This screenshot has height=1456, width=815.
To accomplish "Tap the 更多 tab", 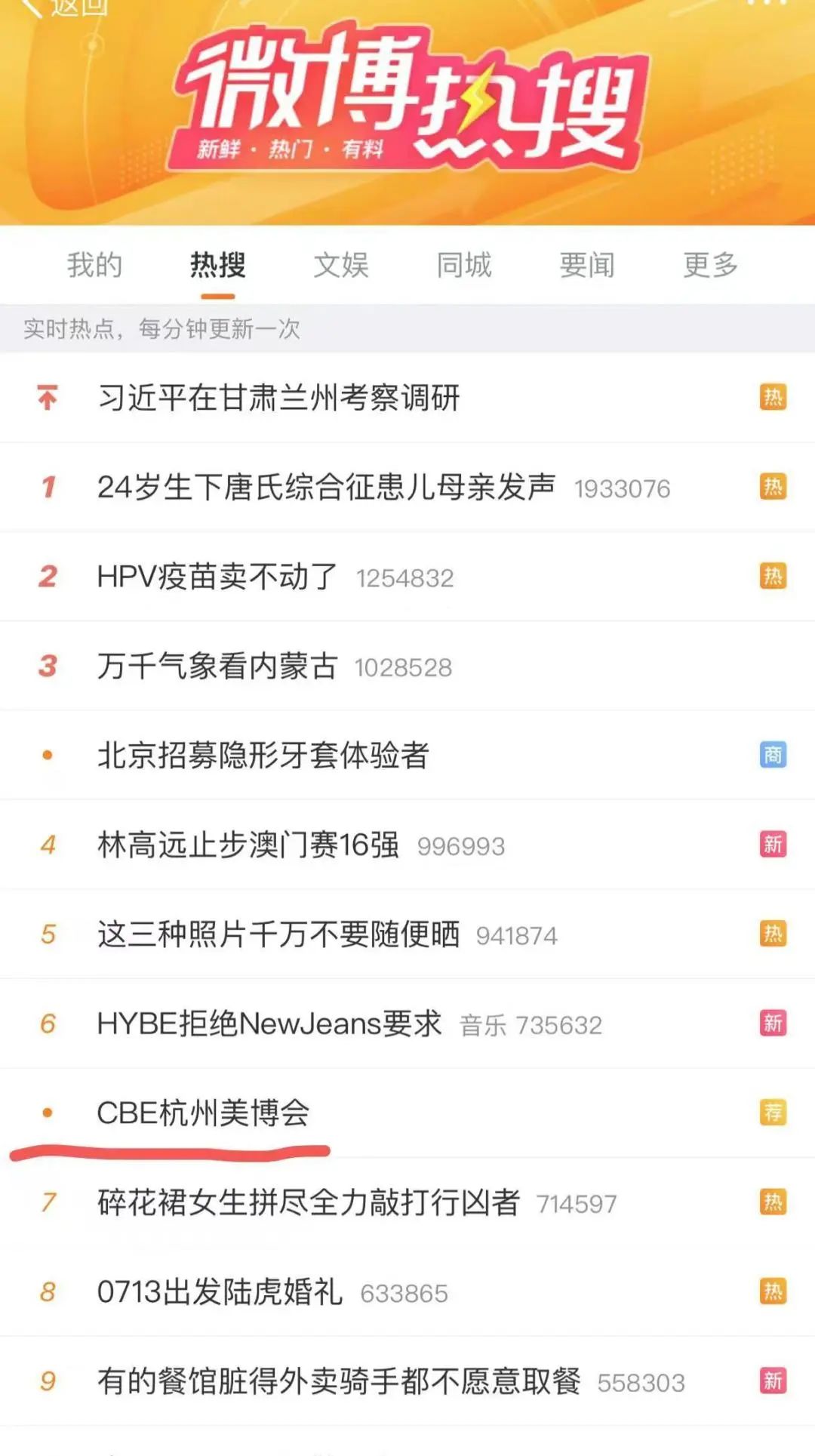I will 710,266.
